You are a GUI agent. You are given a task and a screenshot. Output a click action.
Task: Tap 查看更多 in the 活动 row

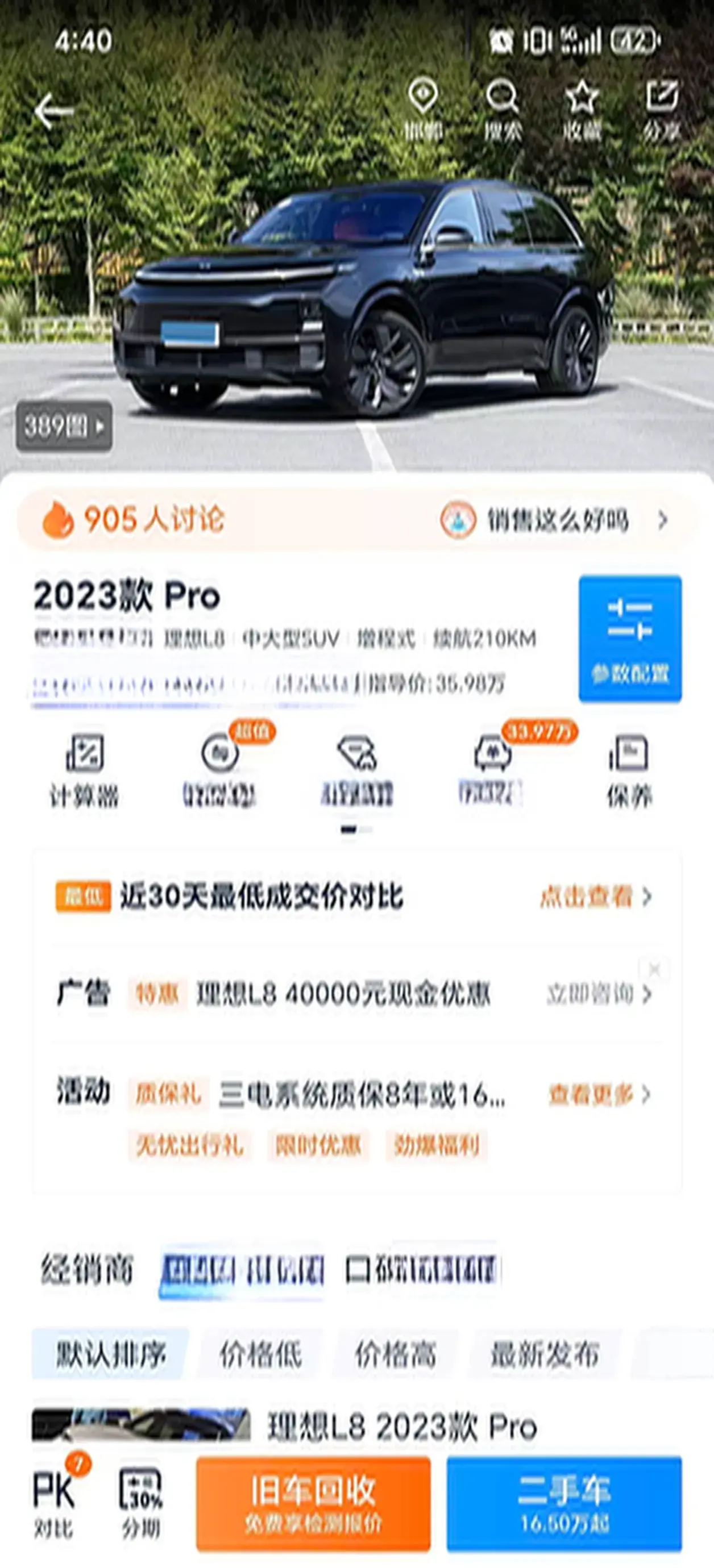pos(598,1094)
